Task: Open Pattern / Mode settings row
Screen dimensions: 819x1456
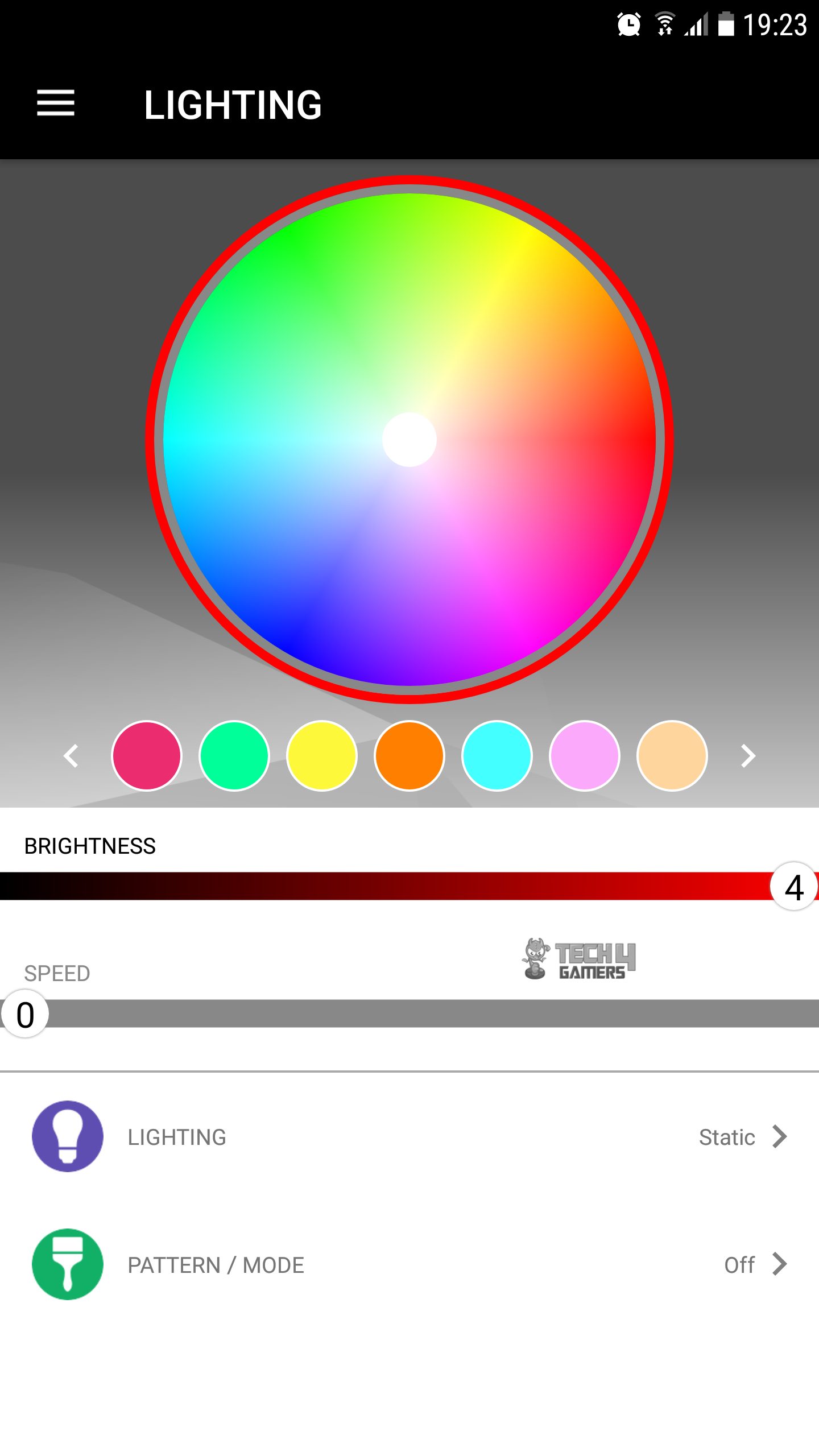Action: tap(409, 1264)
